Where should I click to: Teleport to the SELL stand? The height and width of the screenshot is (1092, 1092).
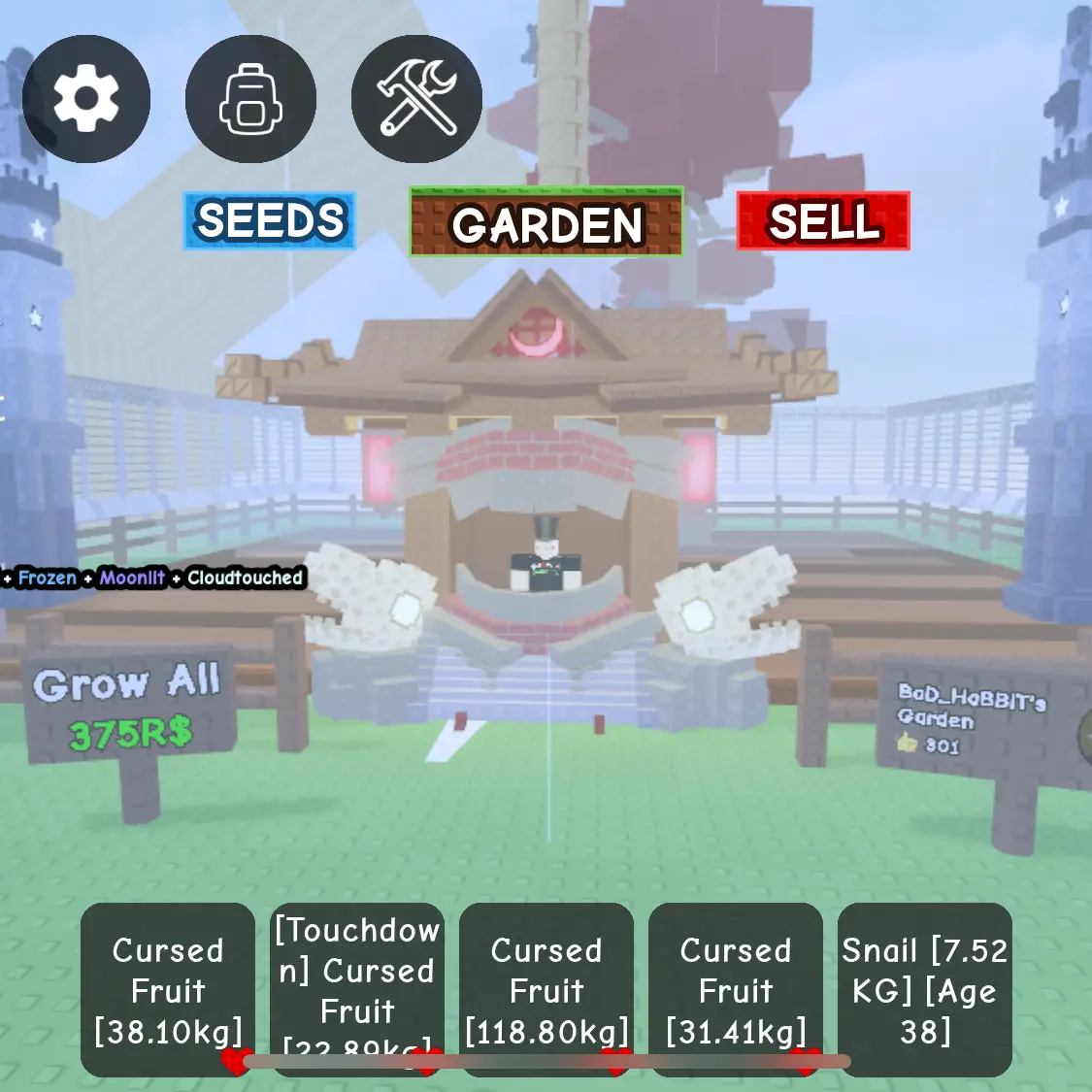tap(823, 221)
